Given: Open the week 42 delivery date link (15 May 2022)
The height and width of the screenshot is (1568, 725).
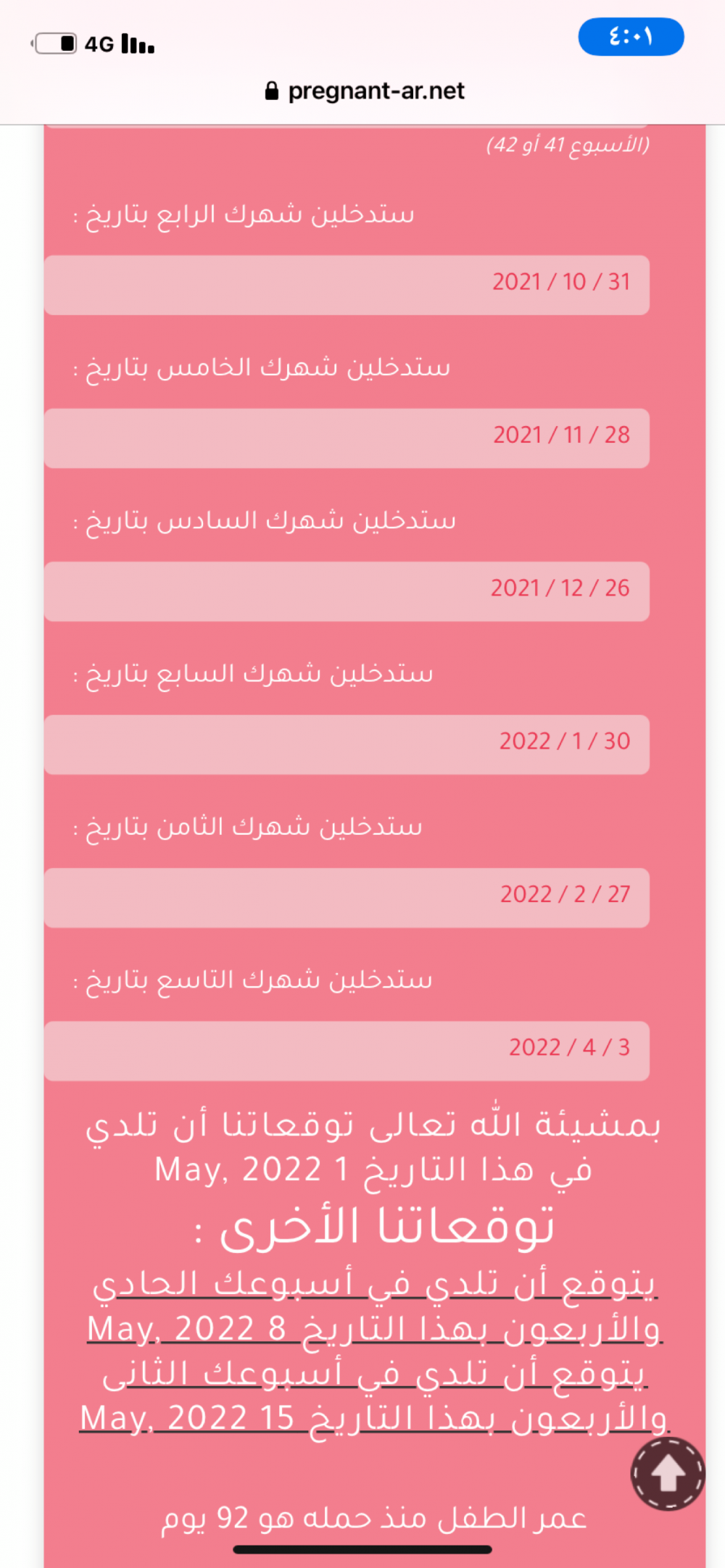Looking at the screenshot, I should tap(373, 1396).
